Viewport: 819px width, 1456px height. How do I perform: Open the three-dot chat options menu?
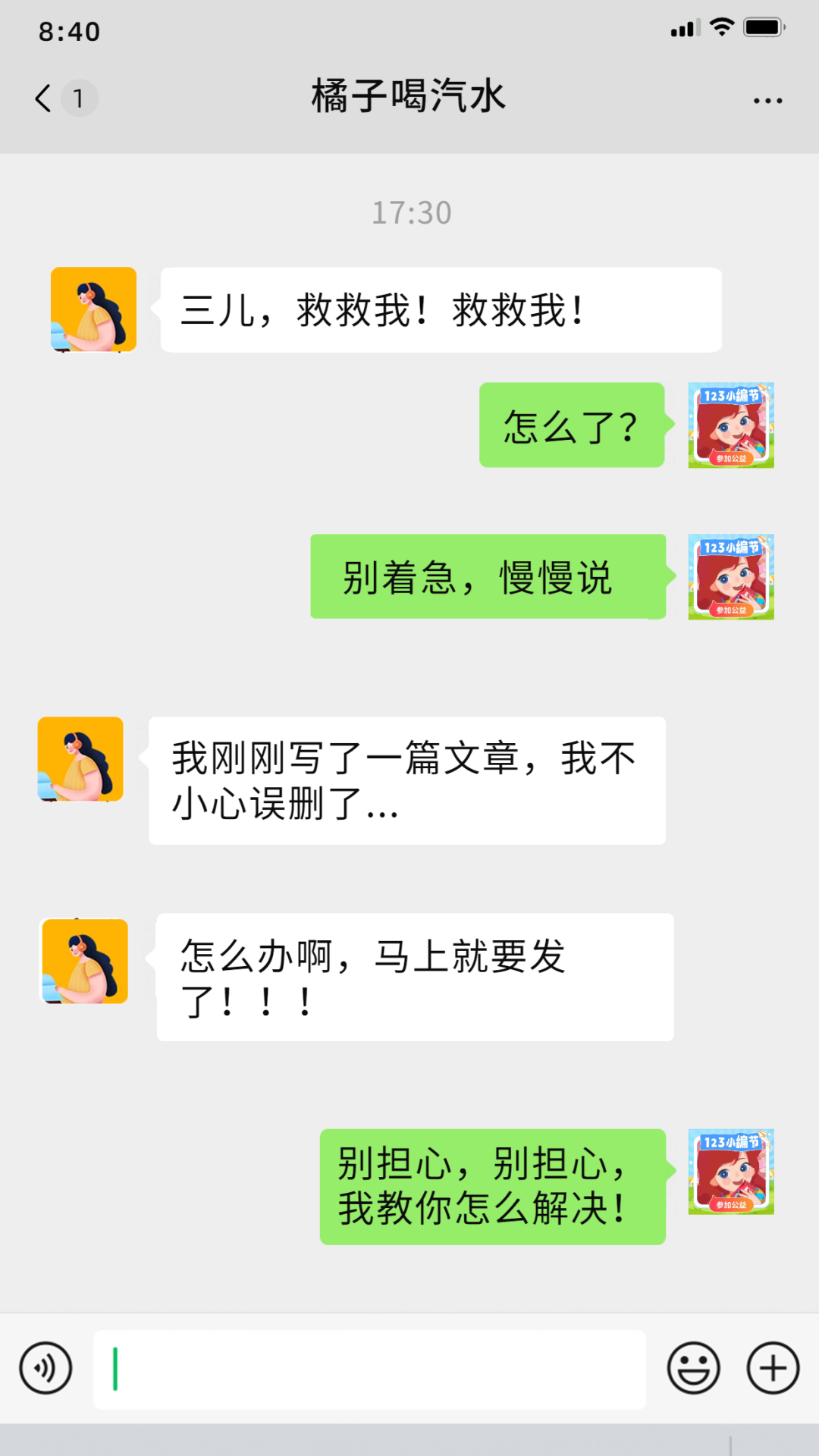tap(767, 100)
